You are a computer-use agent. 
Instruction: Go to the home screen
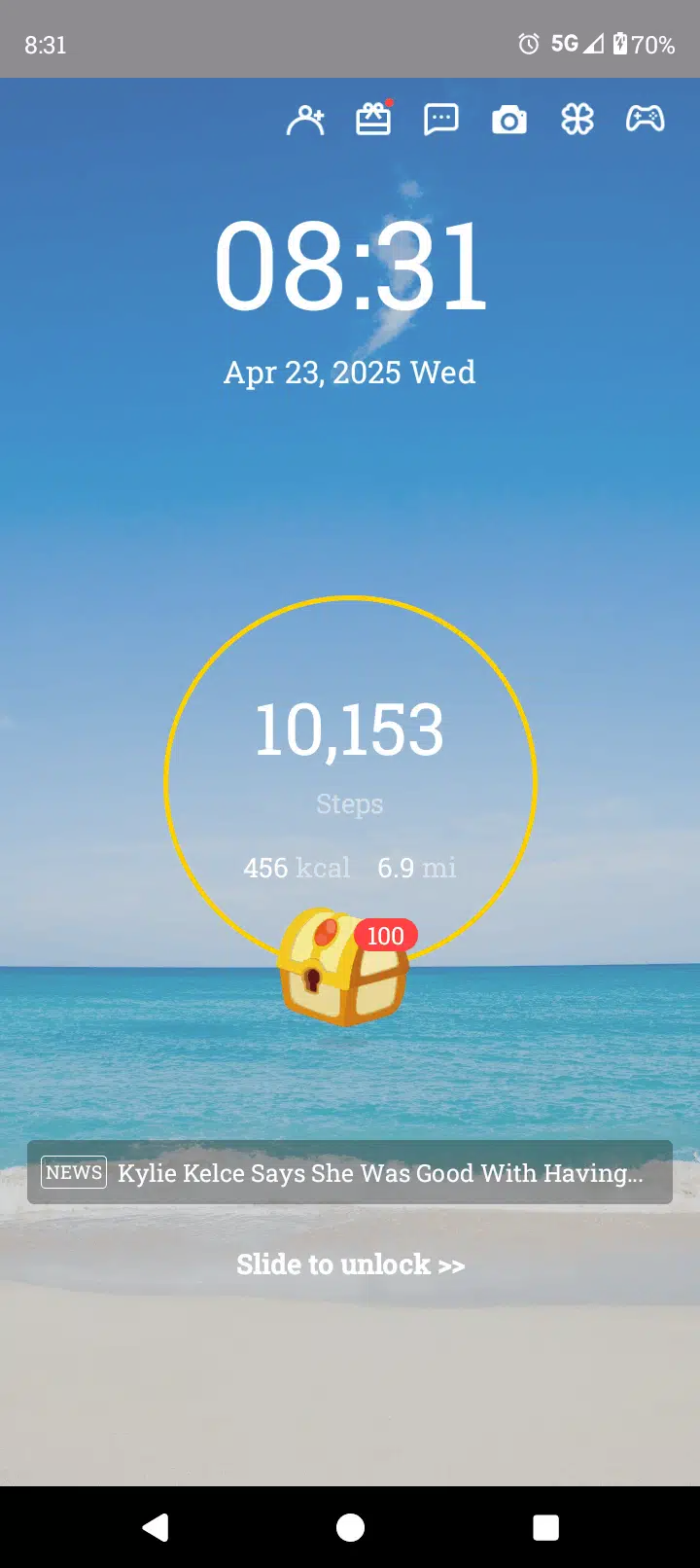tap(350, 1527)
